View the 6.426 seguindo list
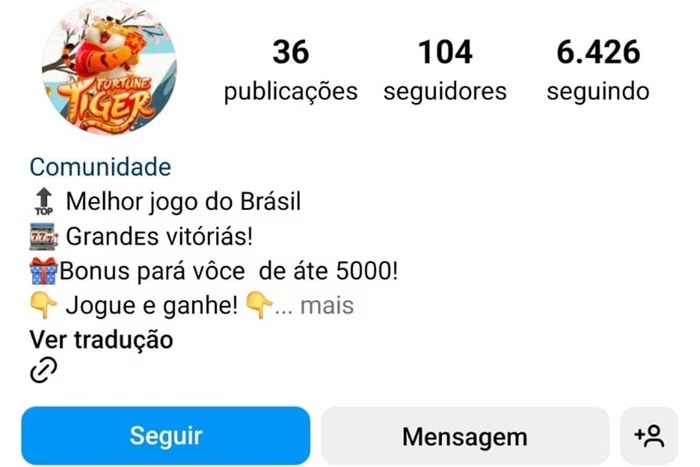The height and width of the screenshot is (467, 700). click(598, 70)
